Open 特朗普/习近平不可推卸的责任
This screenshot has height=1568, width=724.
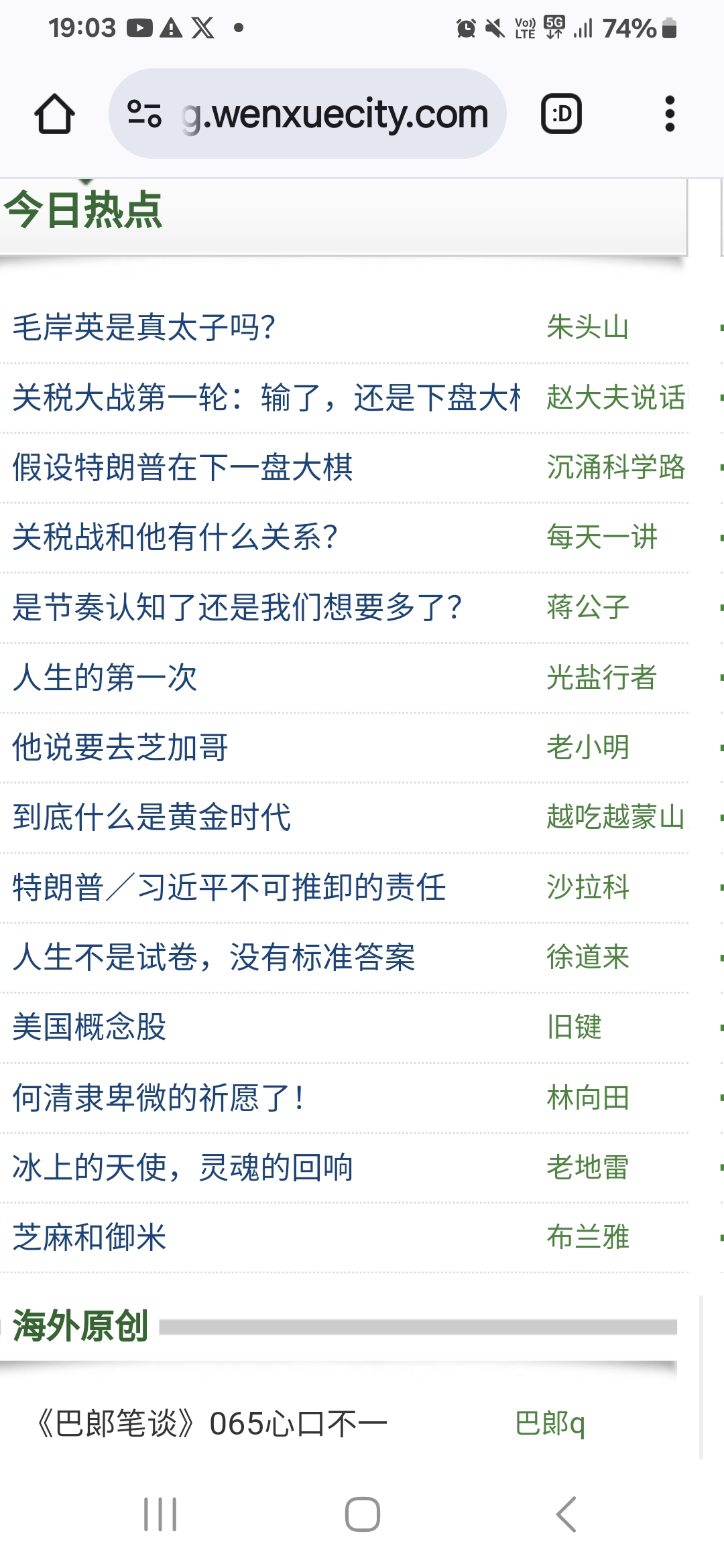coord(229,888)
